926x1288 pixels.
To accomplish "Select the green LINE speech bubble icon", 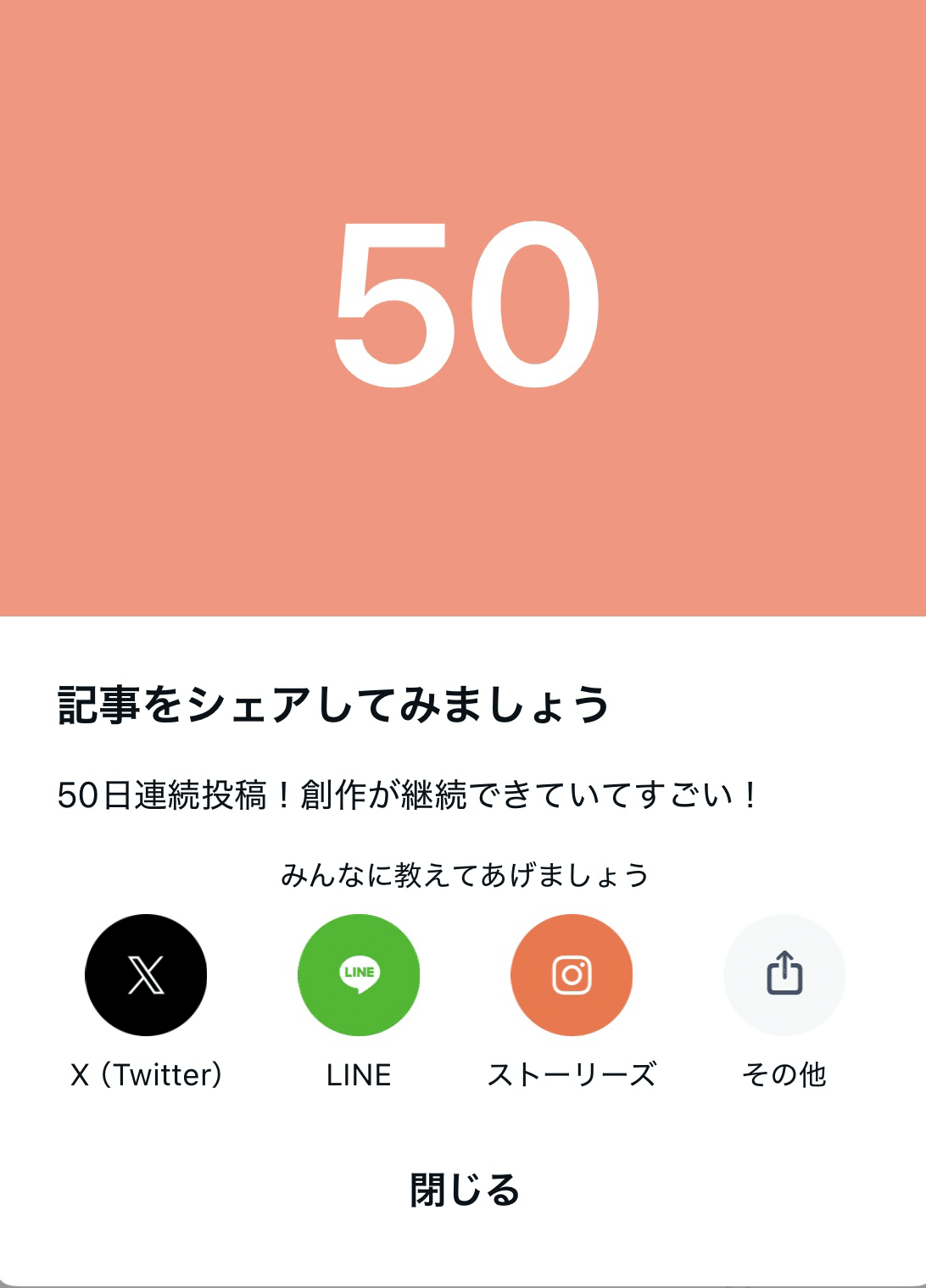I will 358,975.
